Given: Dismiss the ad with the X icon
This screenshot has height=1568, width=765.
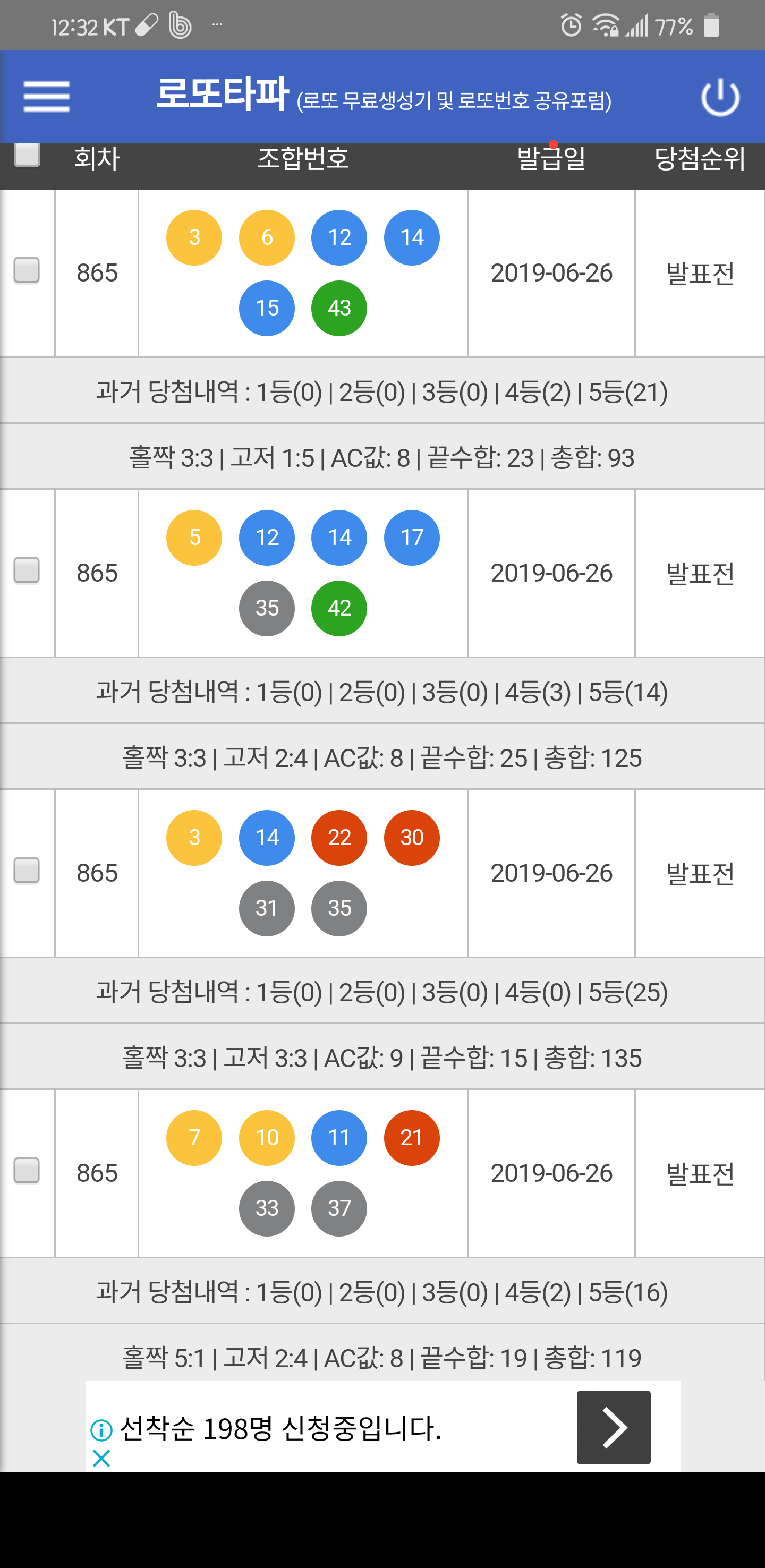Looking at the screenshot, I should (101, 1458).
